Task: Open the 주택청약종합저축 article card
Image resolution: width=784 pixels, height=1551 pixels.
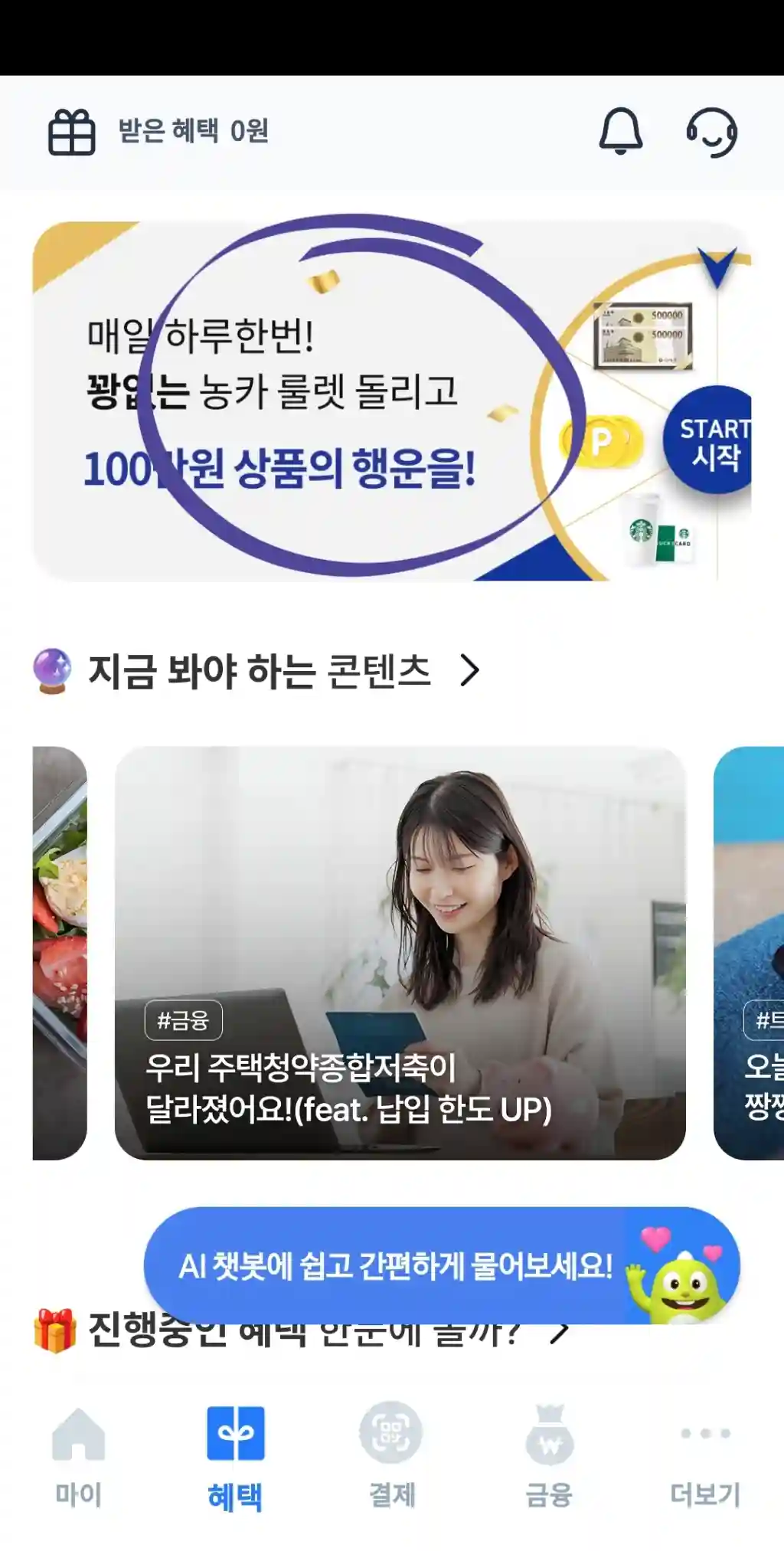Action: tap(400, 952)
